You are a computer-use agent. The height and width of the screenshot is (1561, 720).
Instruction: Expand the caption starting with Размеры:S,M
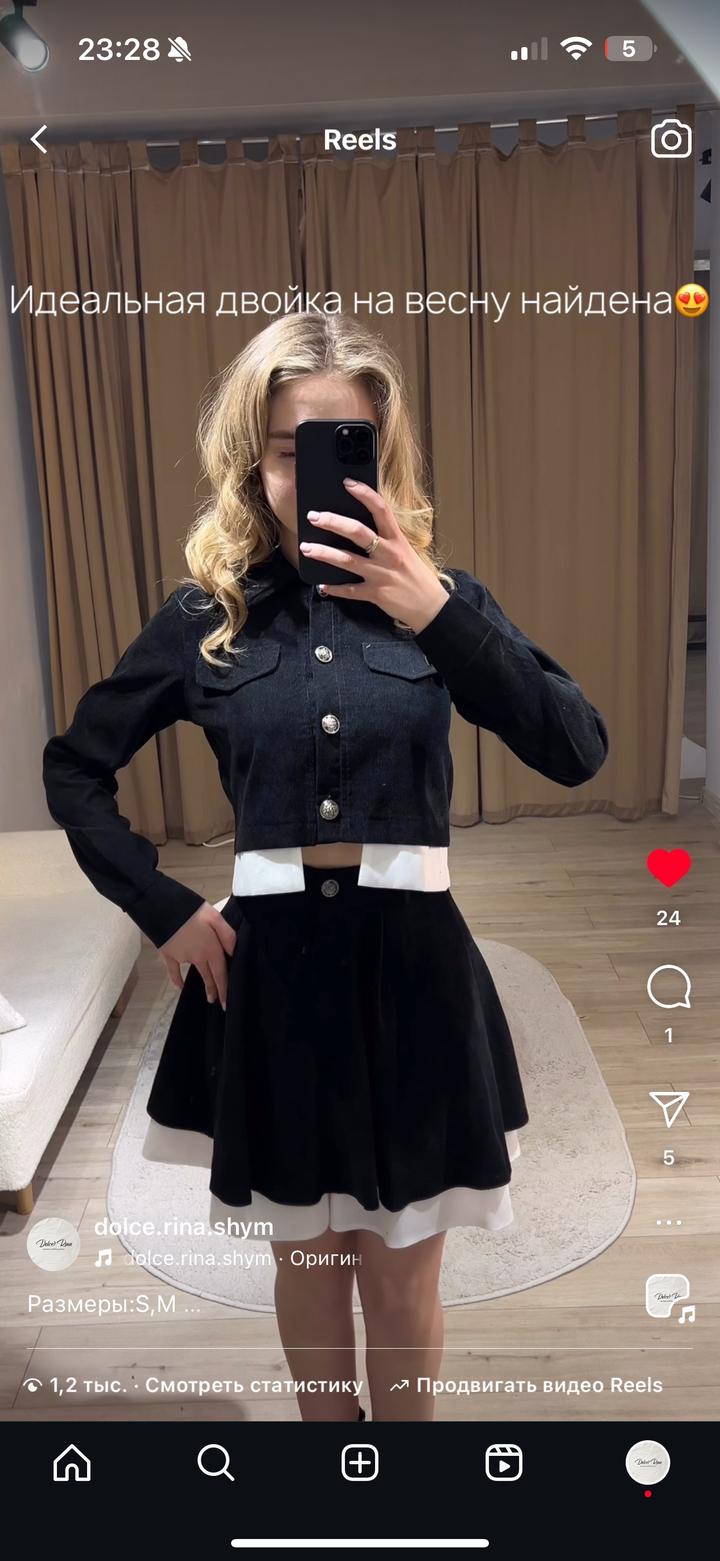[x=114, y=1304]
